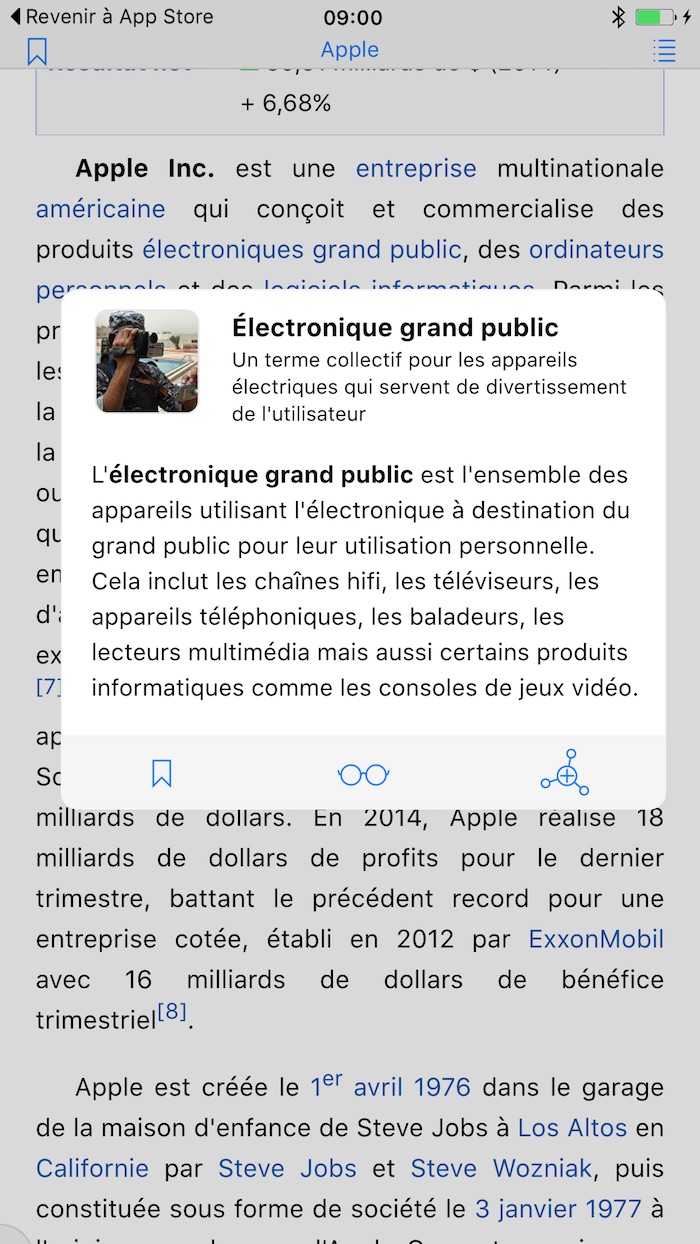Open the 3 janvier 1977 link

558,1208
